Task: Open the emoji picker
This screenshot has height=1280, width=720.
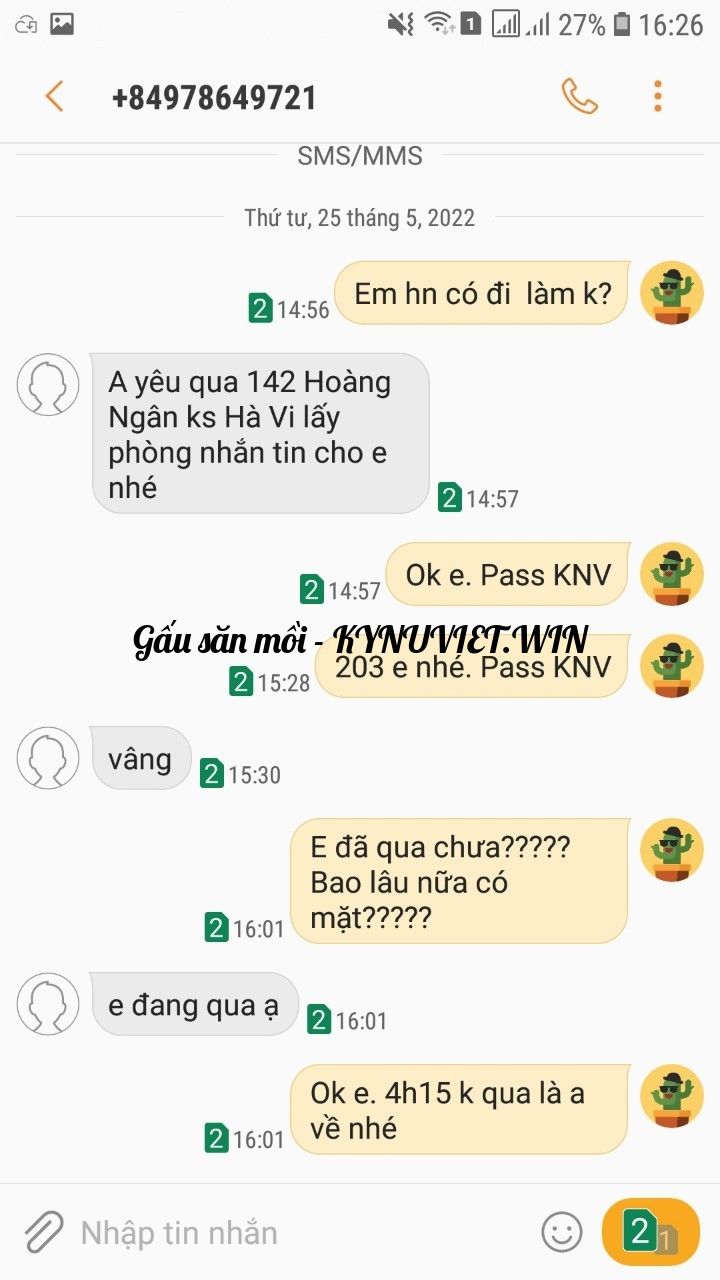Action: (562, 1232)
